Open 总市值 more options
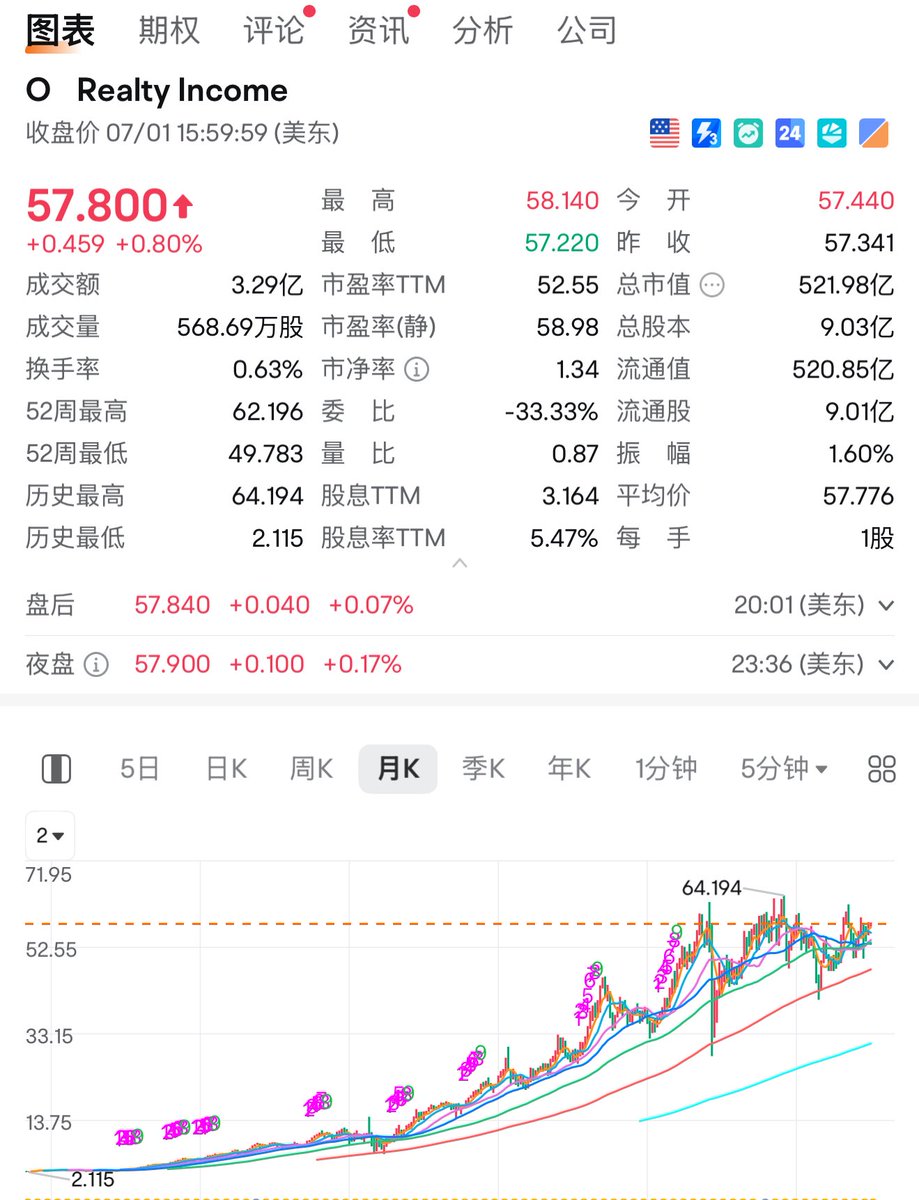Viewport: 919px width, 1200px height. 712,286
